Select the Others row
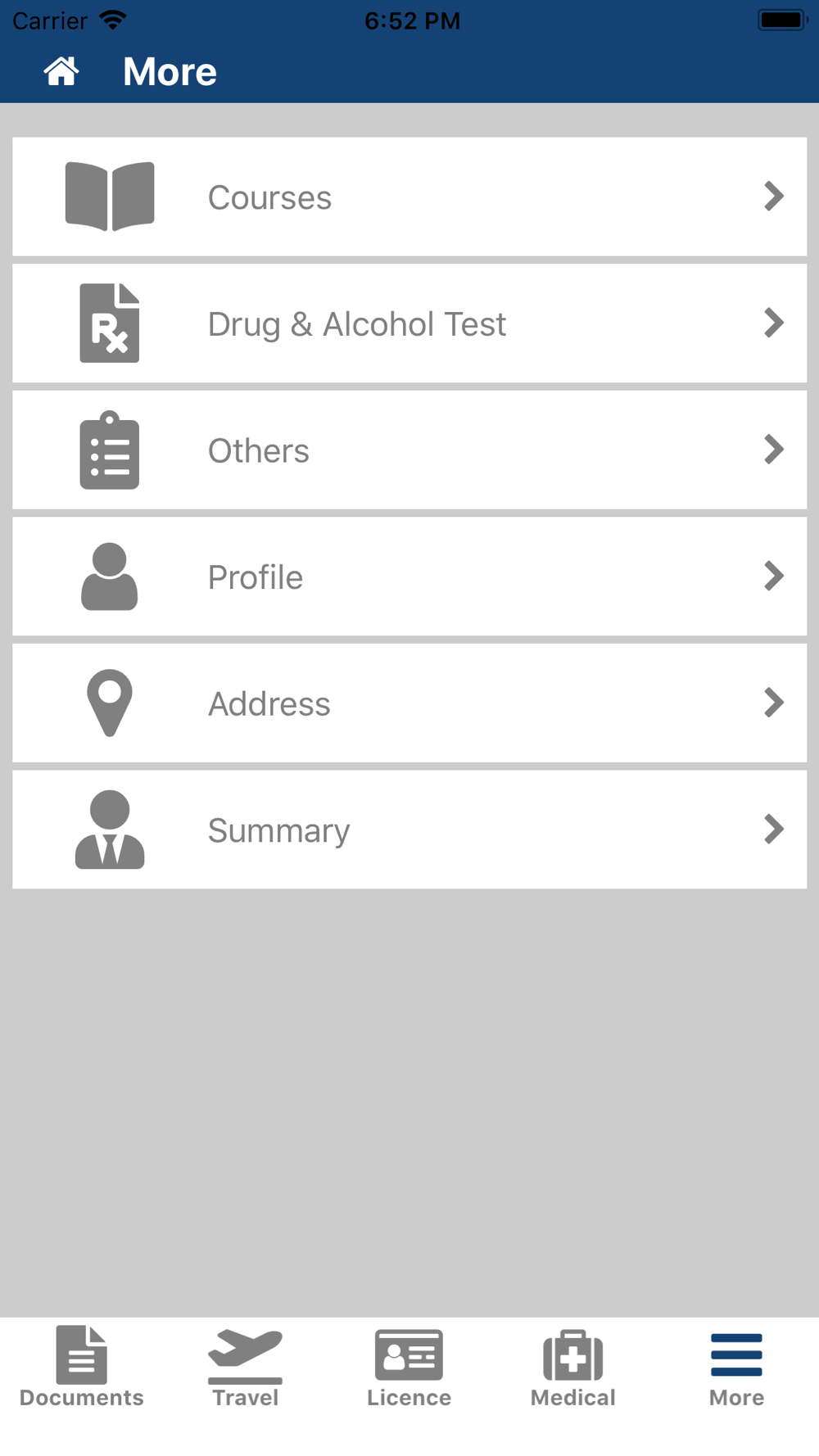Screen dimensions: 819x1456 (409, 450)
